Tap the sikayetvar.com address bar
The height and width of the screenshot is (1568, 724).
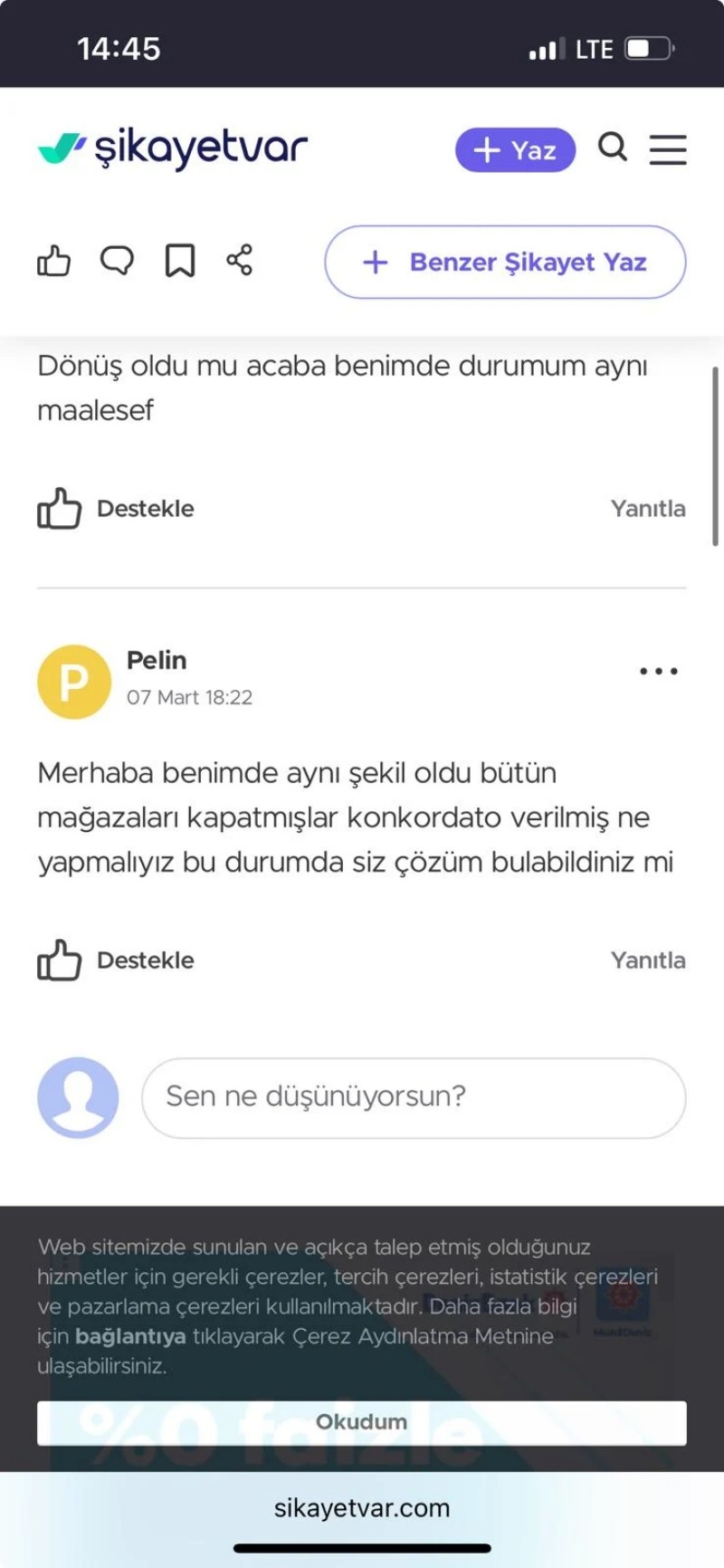pos(362,1508)
